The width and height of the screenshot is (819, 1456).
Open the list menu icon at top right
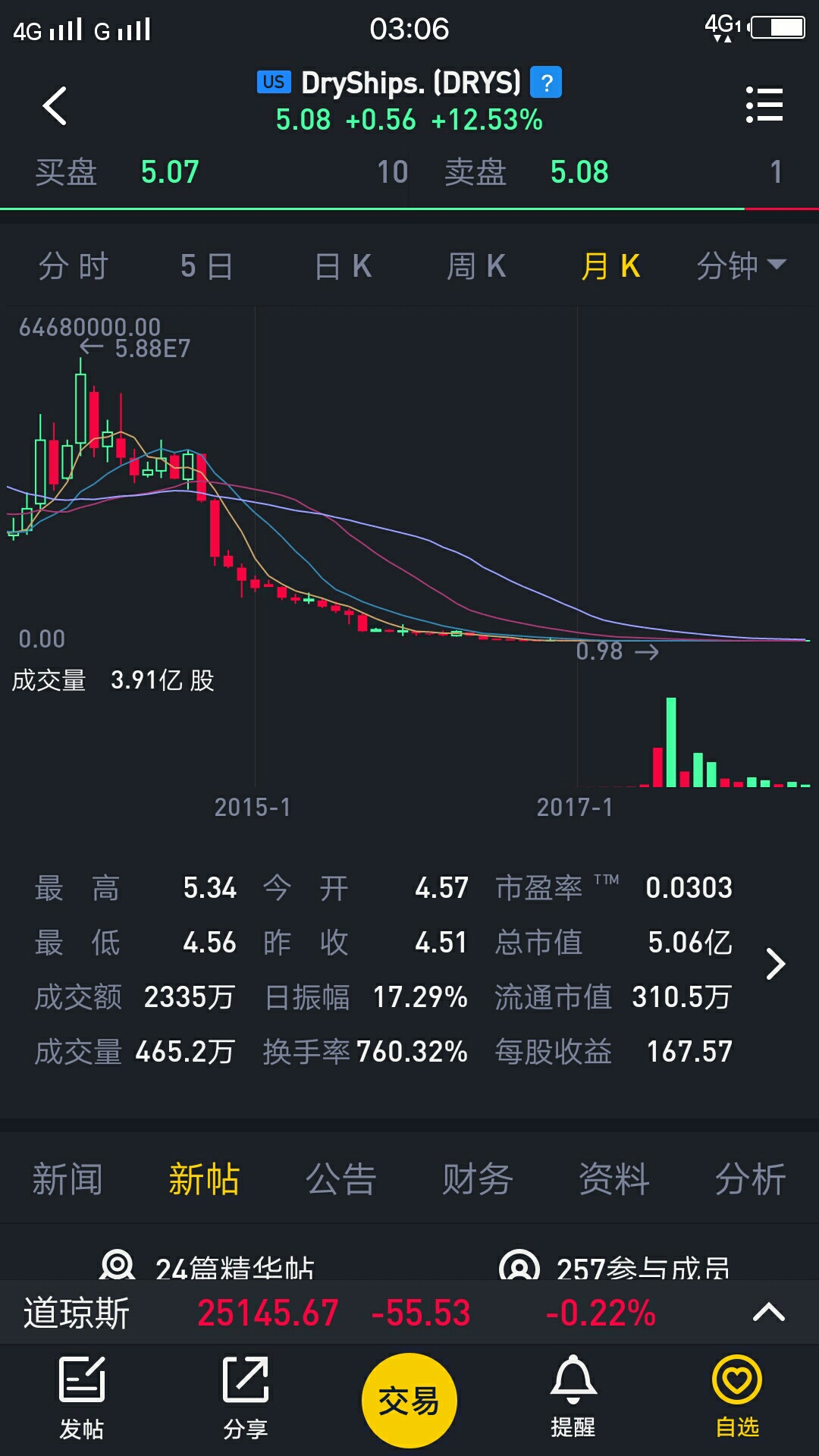pos(764,105)
